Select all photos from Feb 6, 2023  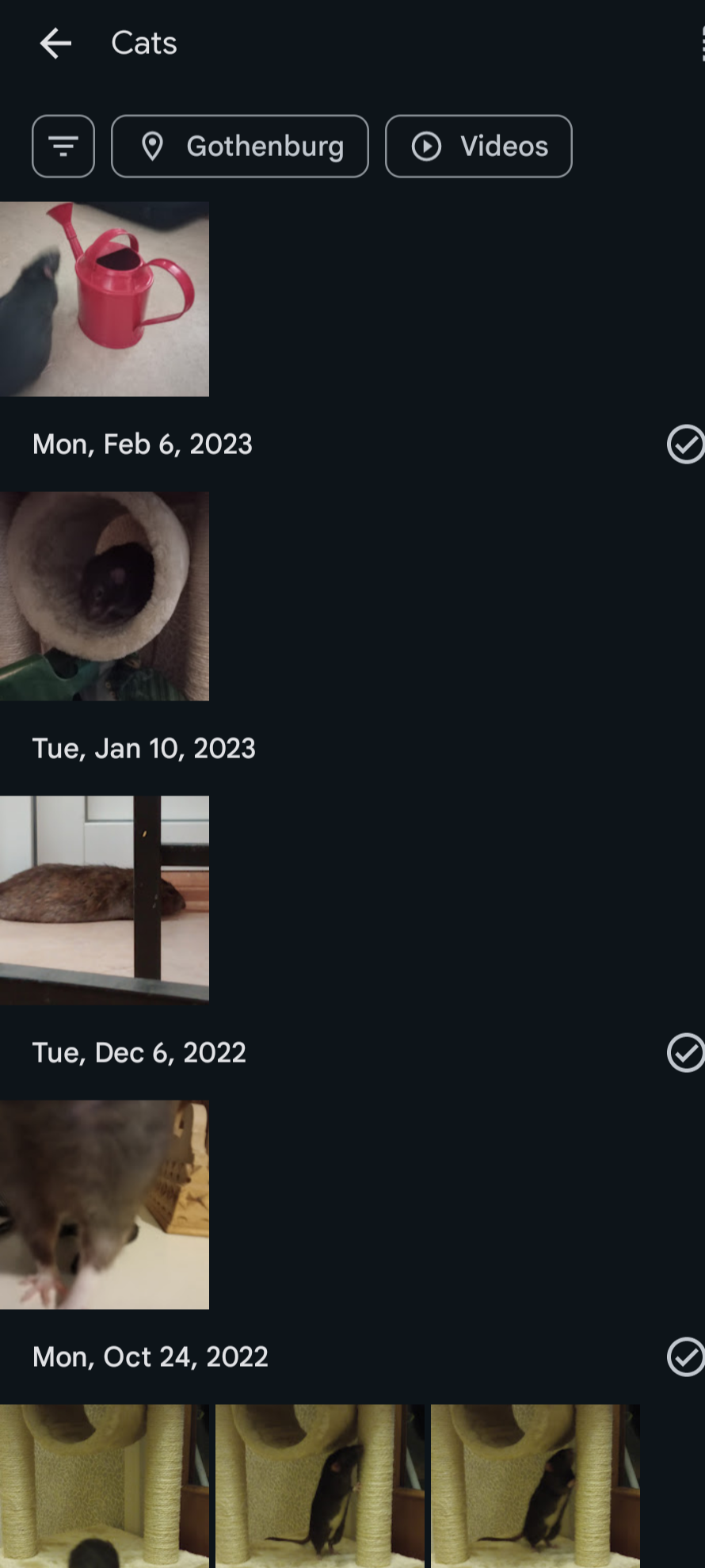(684, 444)
